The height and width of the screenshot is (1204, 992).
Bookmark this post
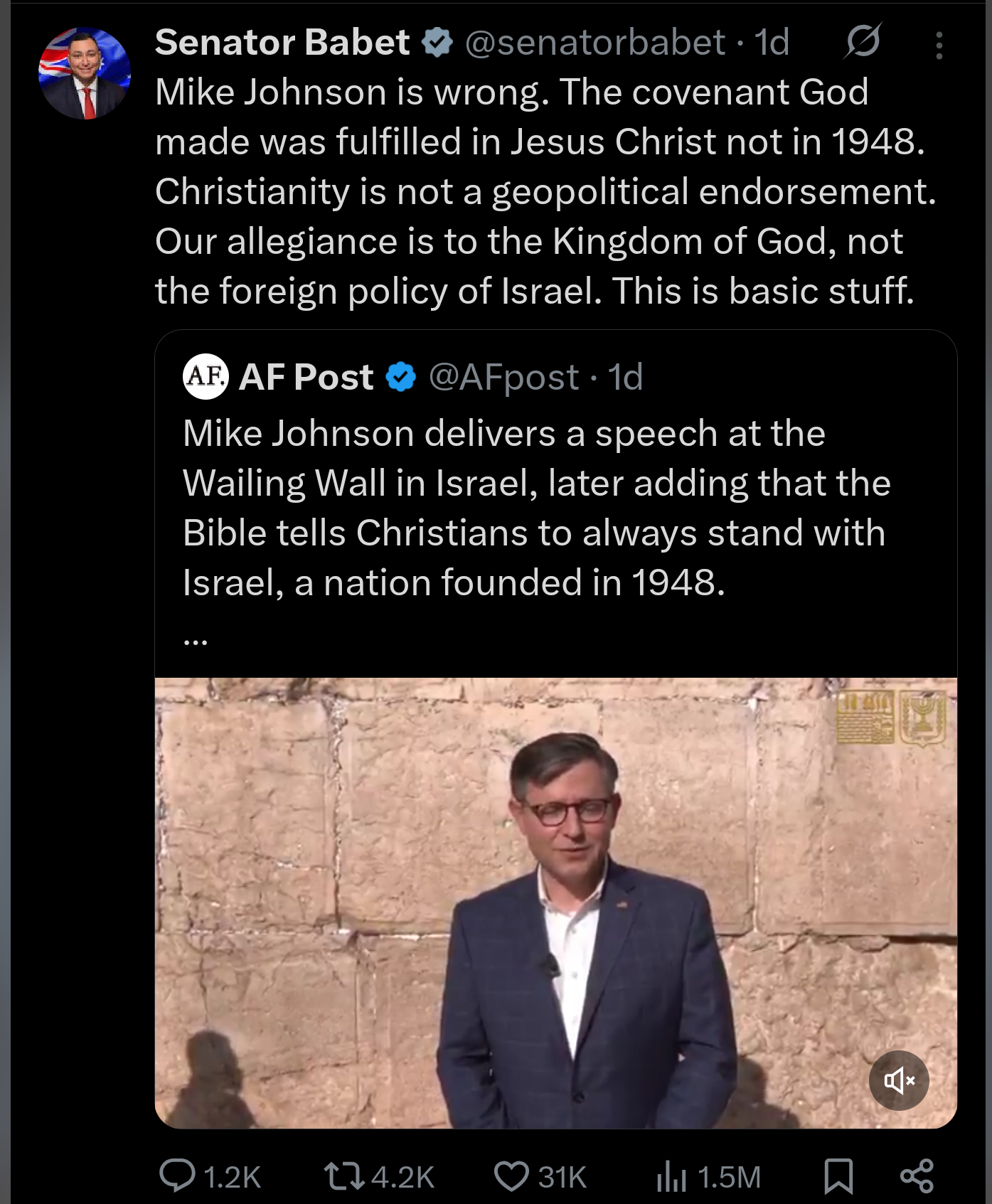pos(838,1176)
